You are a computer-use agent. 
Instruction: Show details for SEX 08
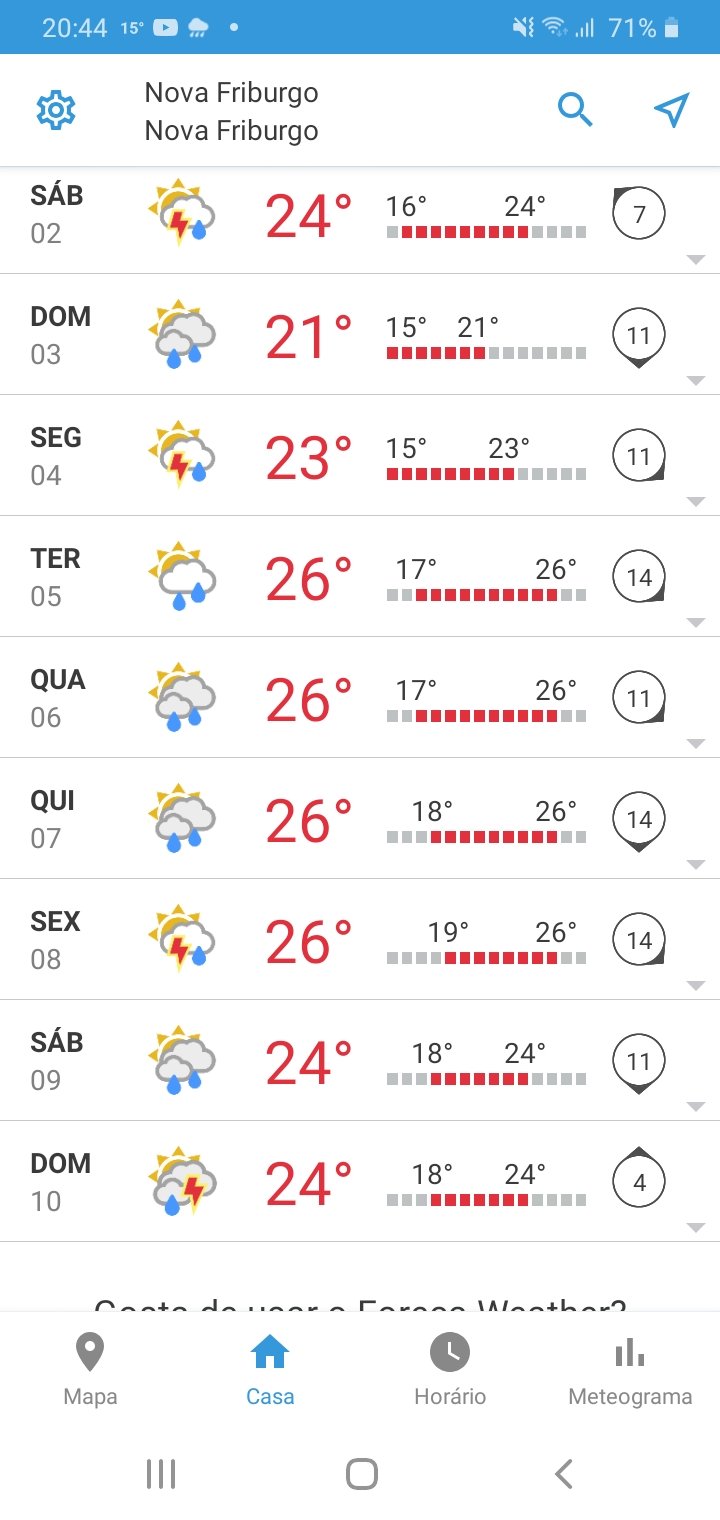click(x=360, y=939)
